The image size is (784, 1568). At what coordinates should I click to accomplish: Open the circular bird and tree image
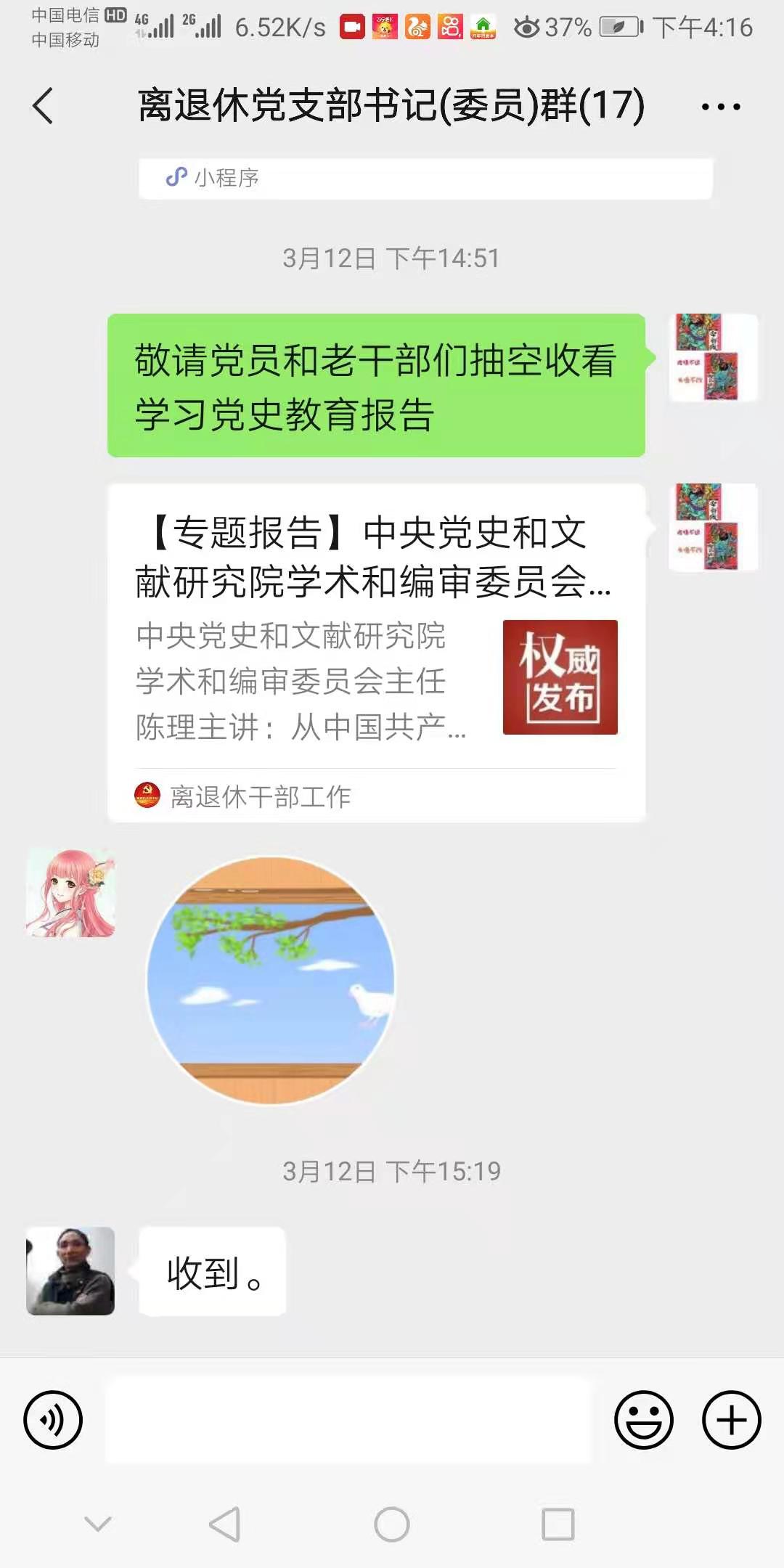[271, 981]
